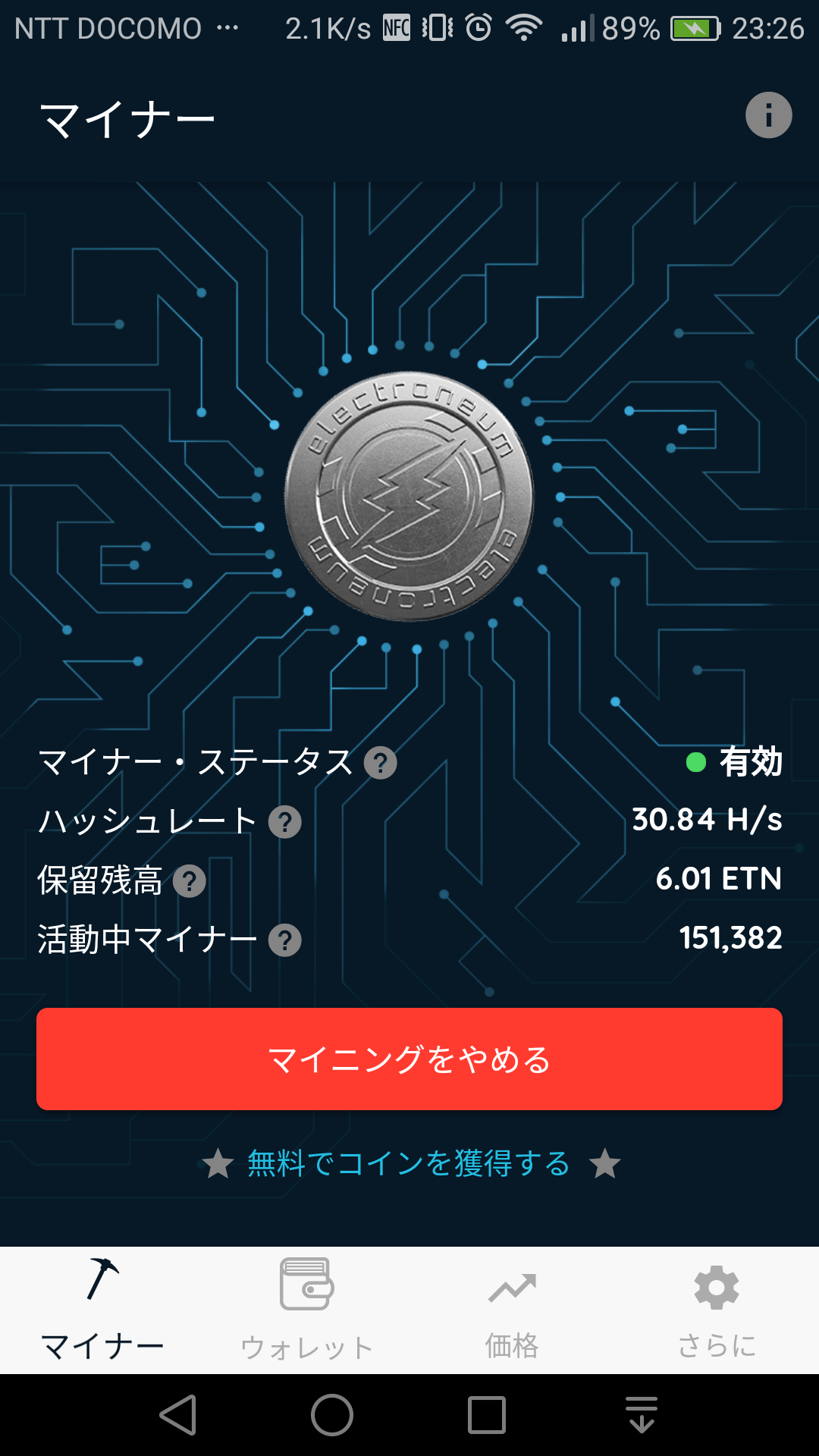Select the マイナー tab
Viewport: 819px width, 1456px height.
coord(102,1310)
